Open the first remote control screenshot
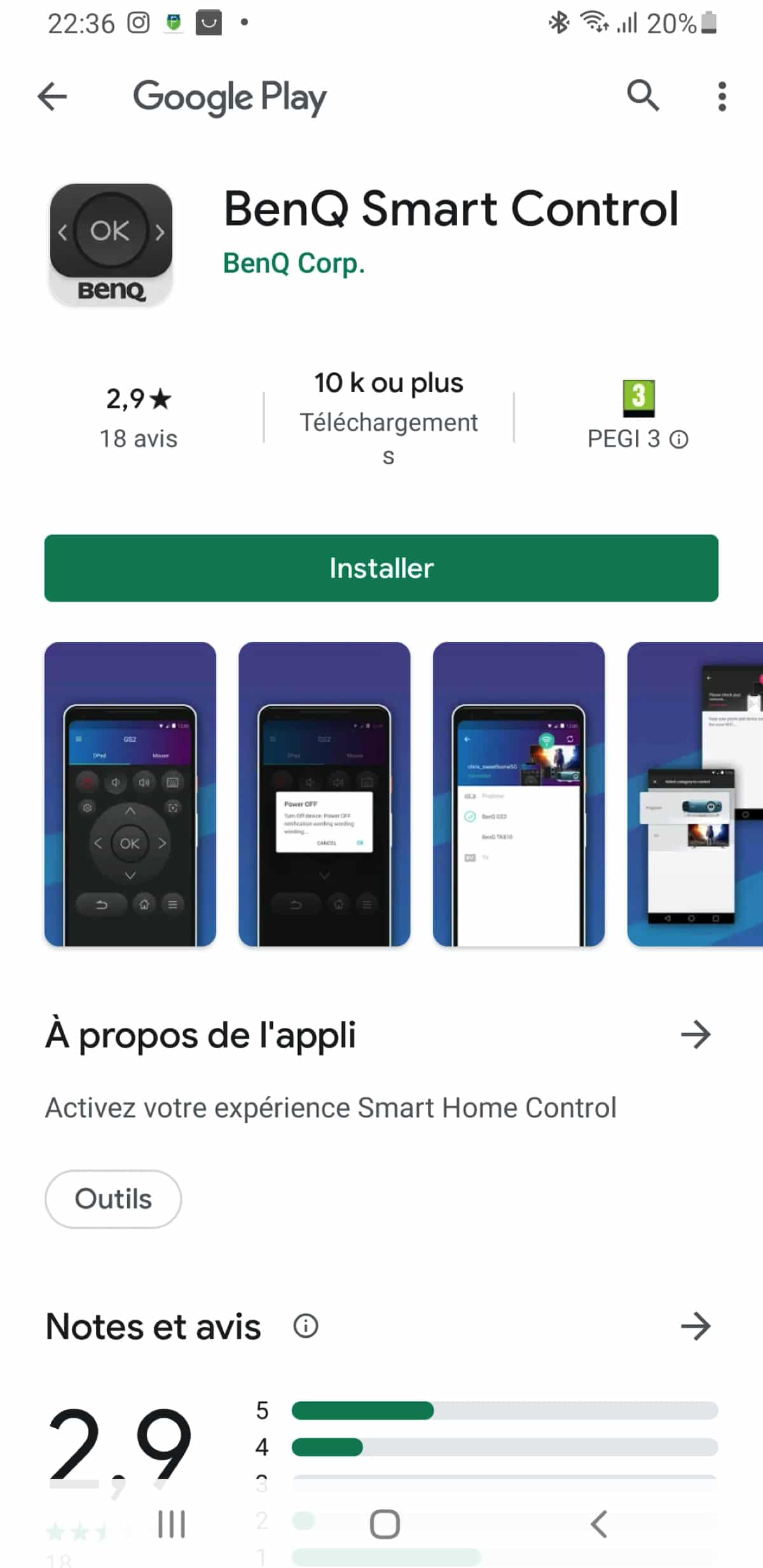This screenshot has width=763, height=1568. [130, 794]
